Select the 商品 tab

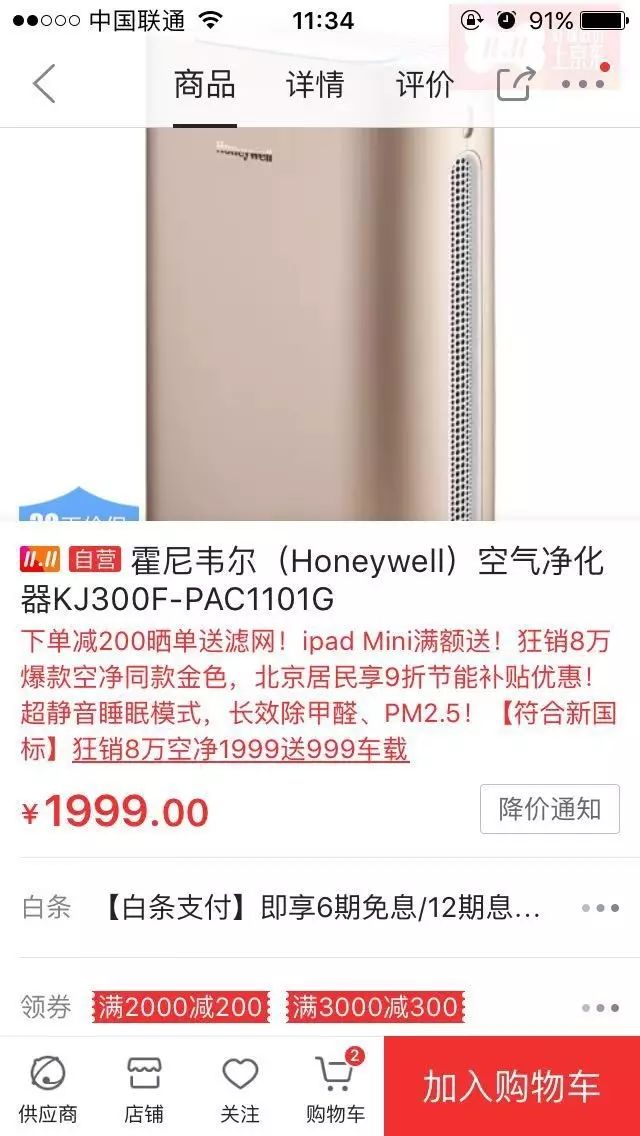pos(204,85)
